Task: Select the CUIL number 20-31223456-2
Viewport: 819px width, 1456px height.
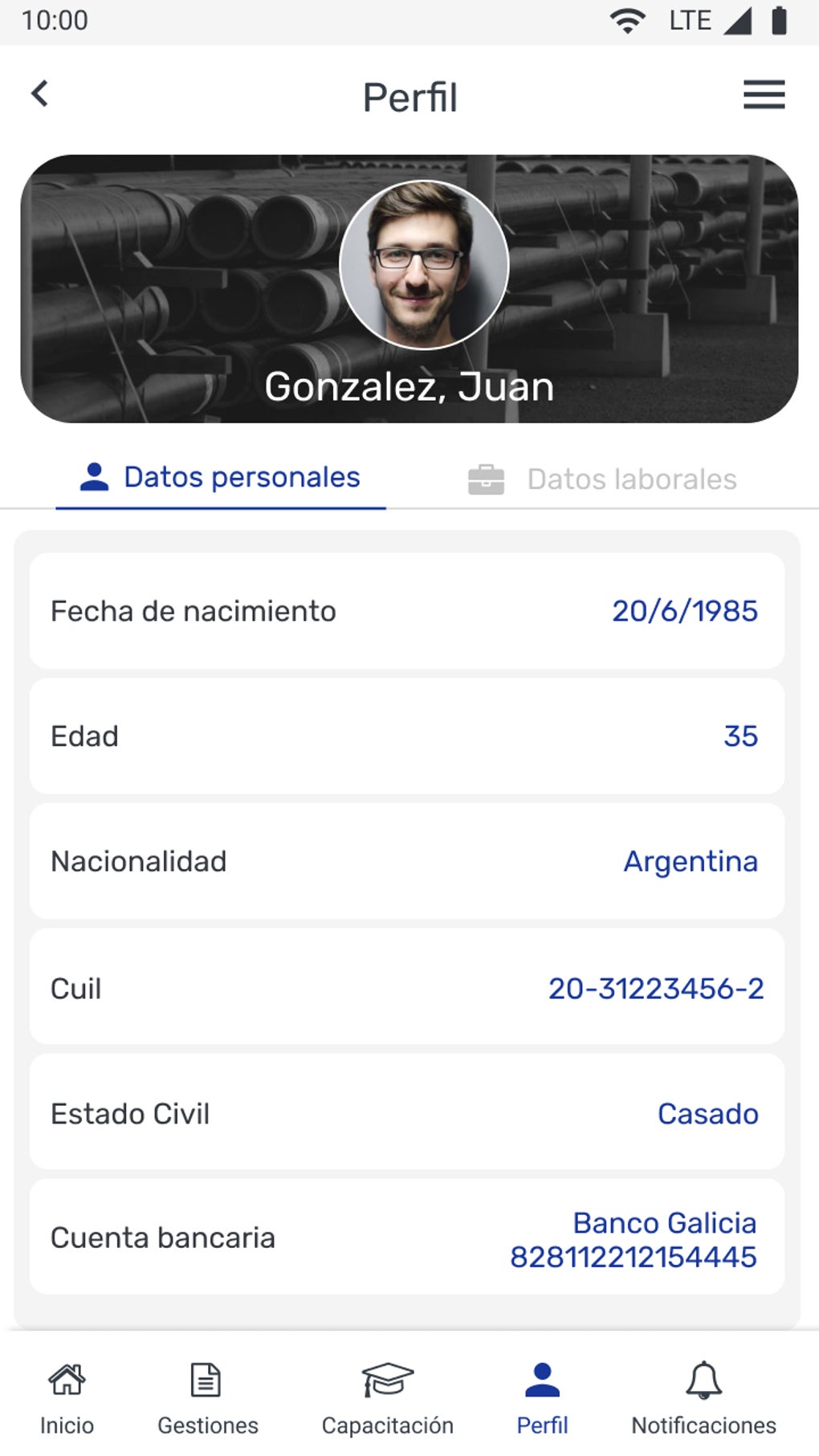Action: tap(656, 989)
